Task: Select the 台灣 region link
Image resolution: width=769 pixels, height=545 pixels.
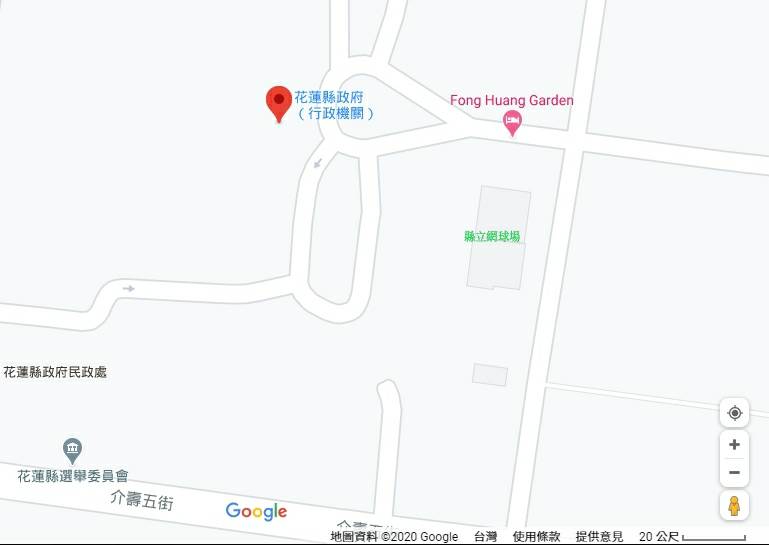Action: pyautogui.click(x=485, y=537)
